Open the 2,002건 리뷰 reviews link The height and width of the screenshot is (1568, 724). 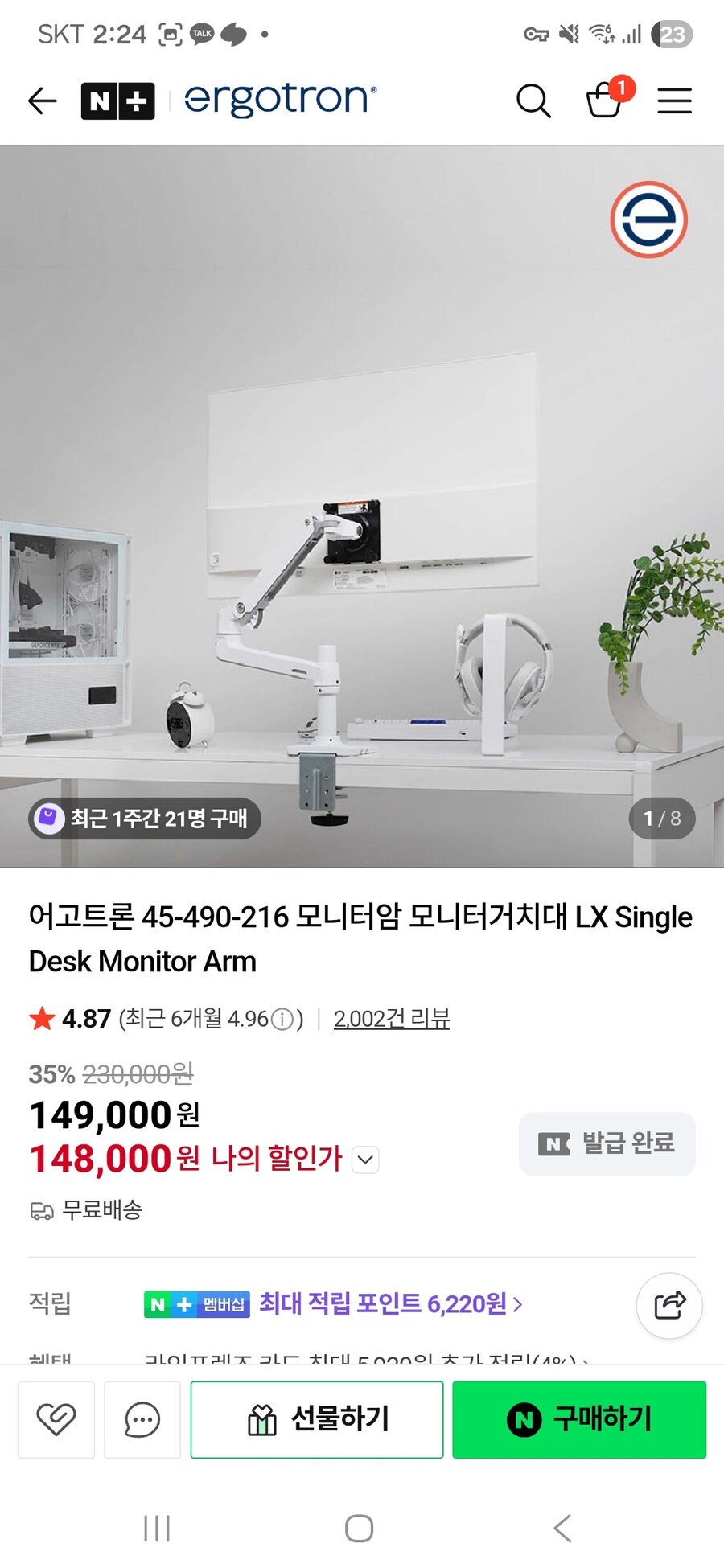(x=392, y=1019)
